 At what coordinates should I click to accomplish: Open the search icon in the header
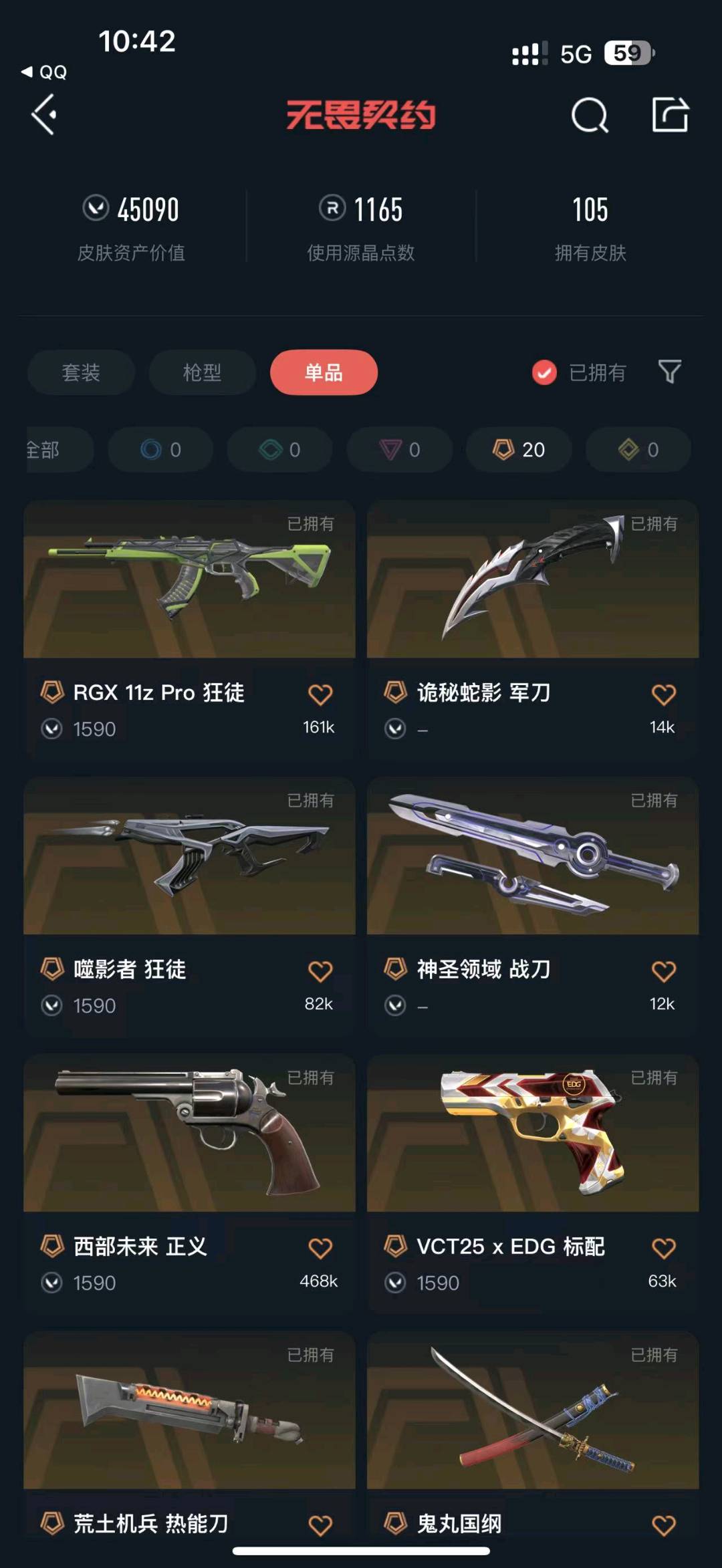(590, 115)
